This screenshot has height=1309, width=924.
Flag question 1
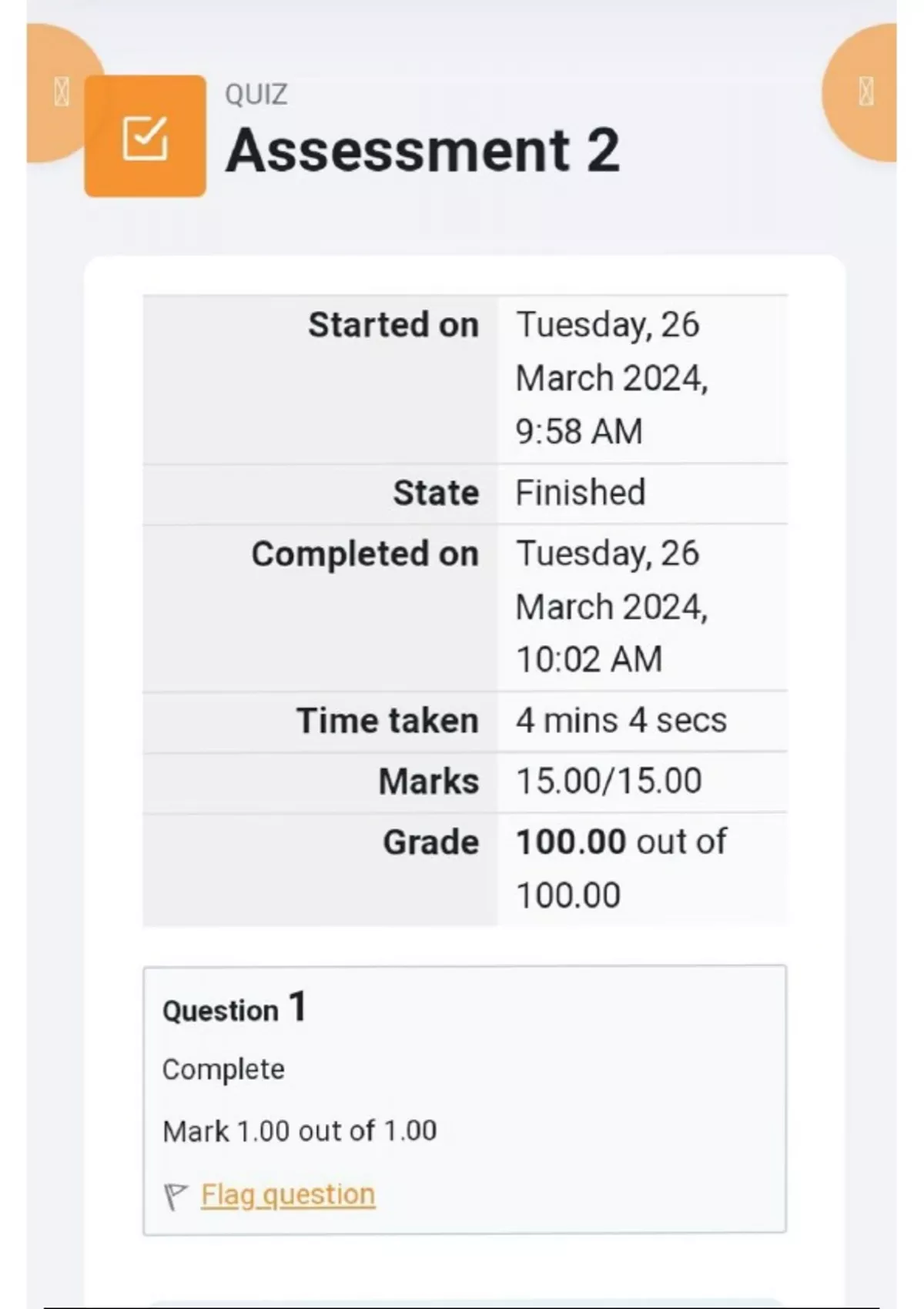coord(287,1195)
